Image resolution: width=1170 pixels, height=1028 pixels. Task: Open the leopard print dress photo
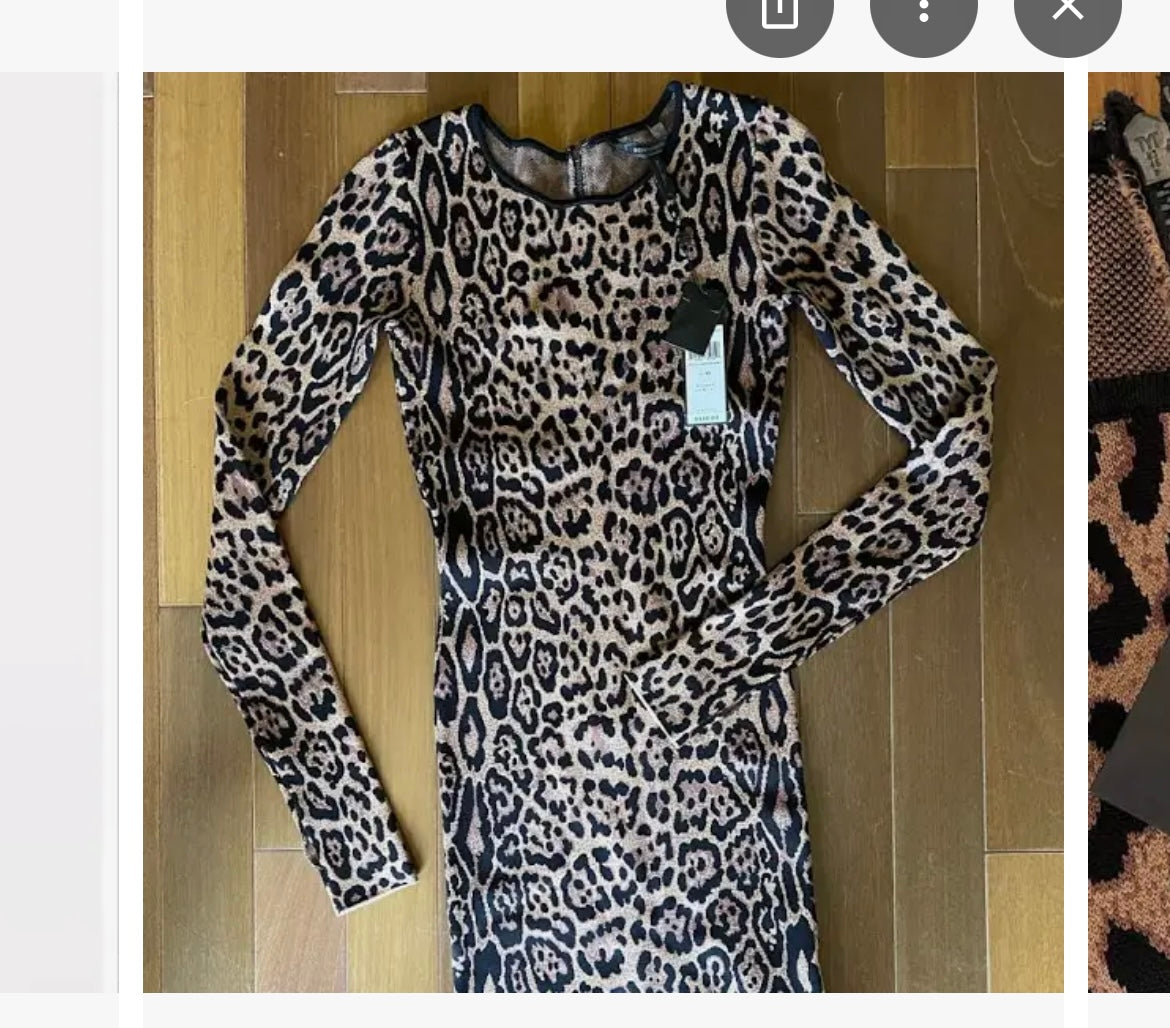coord(603,532)
